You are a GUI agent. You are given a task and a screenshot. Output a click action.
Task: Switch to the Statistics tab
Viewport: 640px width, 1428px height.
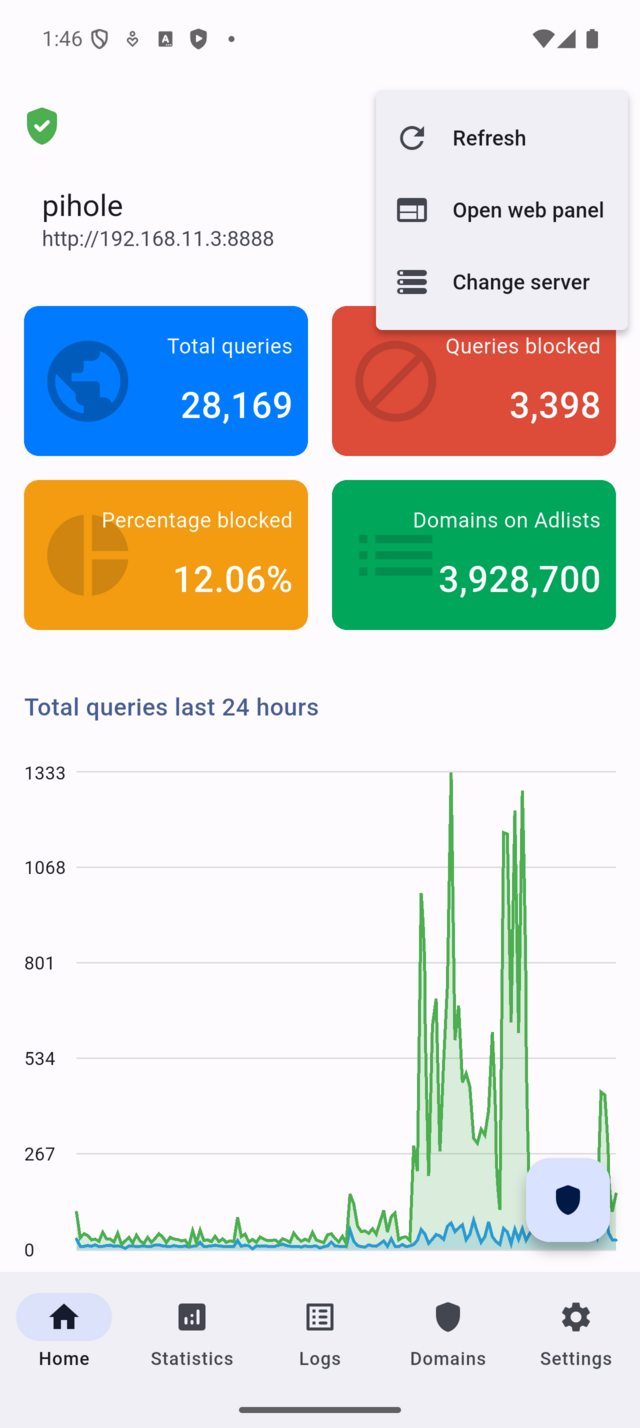[x=192, y=1334]
